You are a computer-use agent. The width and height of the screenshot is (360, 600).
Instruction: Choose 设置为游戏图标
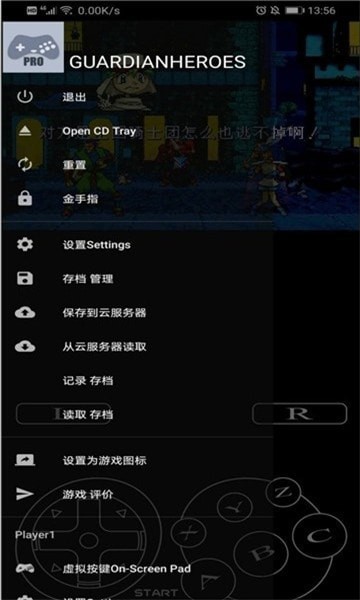pyautogui.click(x=137, y=460)
